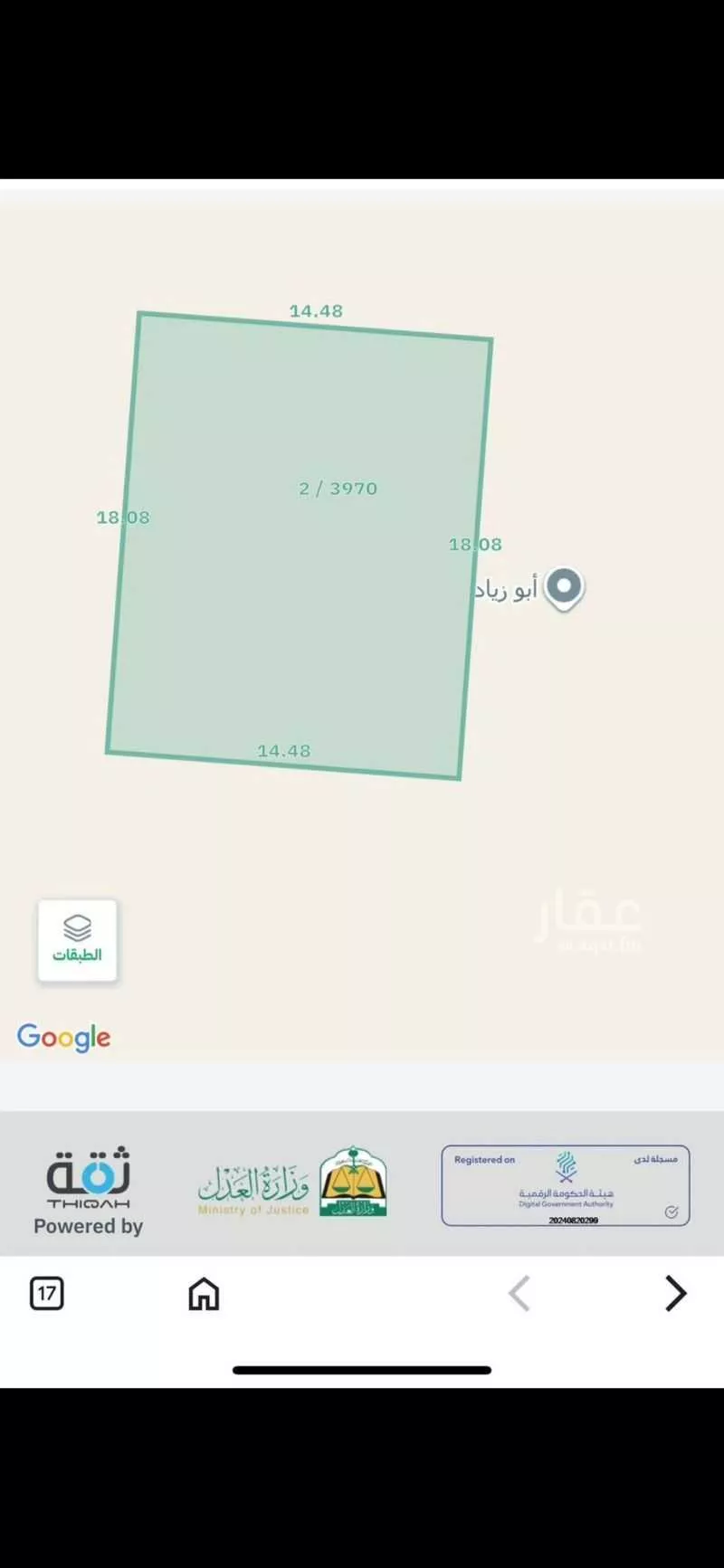
Task: Tap the 14.48 top boundary measurement
Action: coord(315,310)
